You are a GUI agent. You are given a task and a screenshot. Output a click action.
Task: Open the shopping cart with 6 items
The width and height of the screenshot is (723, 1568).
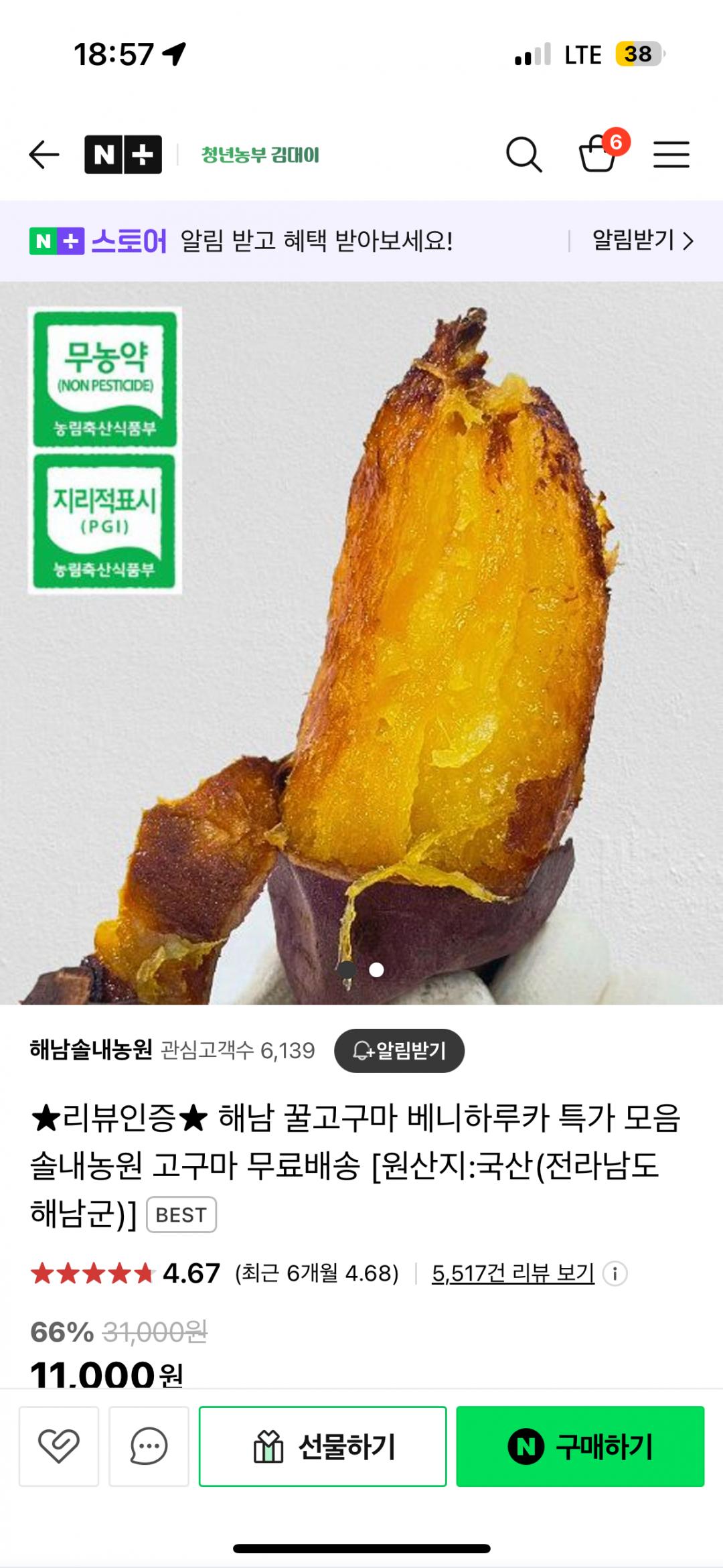coord(598,154)
